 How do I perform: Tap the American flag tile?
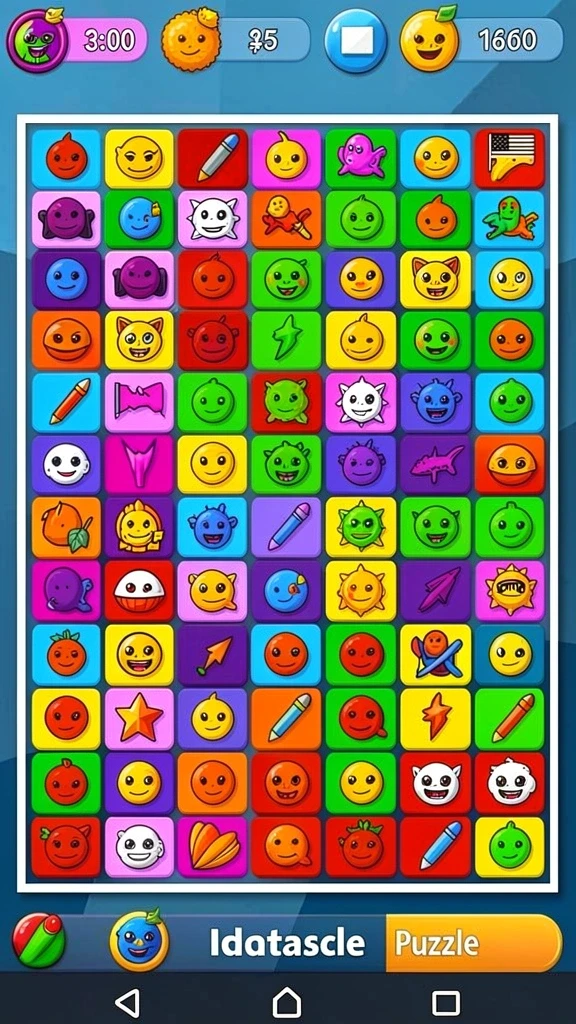[509, 159]
